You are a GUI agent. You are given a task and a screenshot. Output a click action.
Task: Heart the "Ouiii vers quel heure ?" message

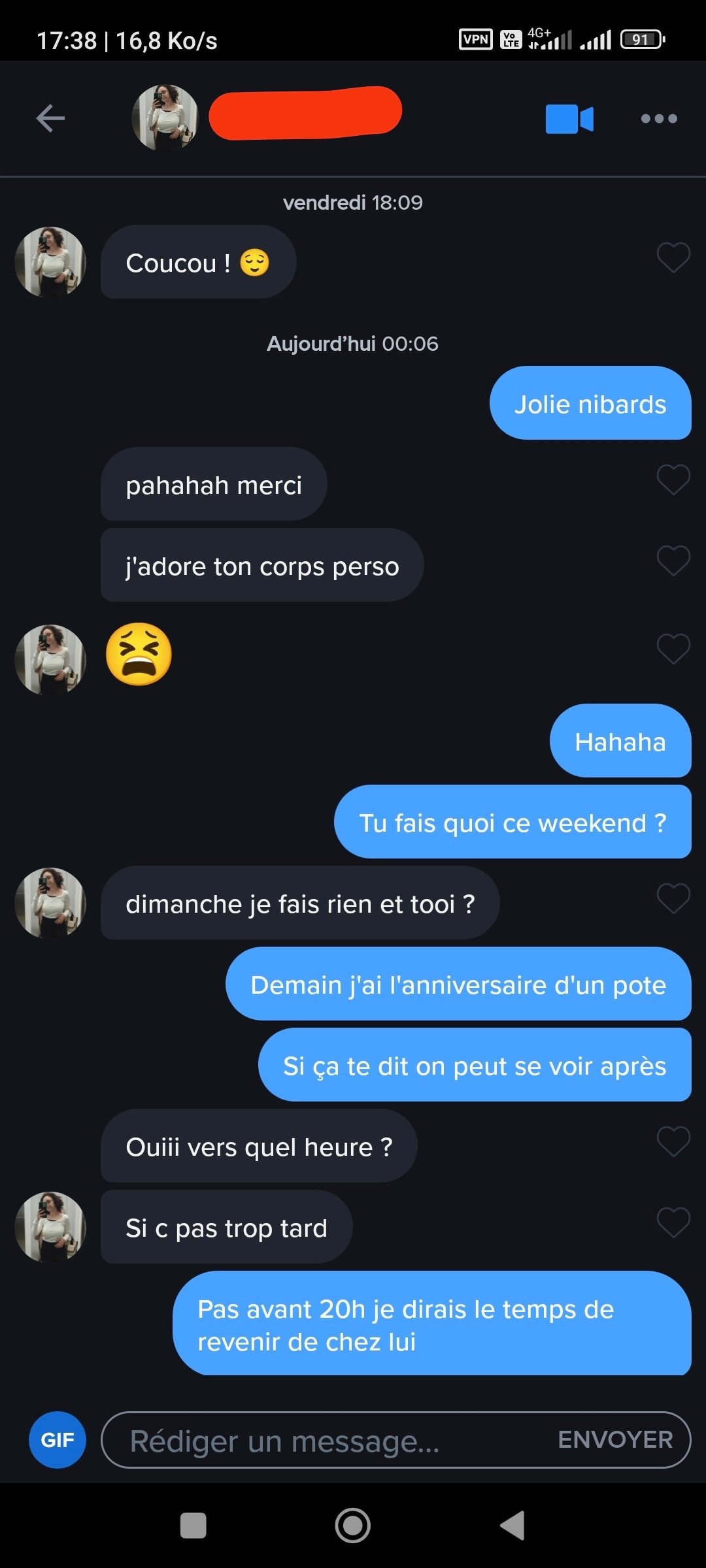coord(673,1141)
